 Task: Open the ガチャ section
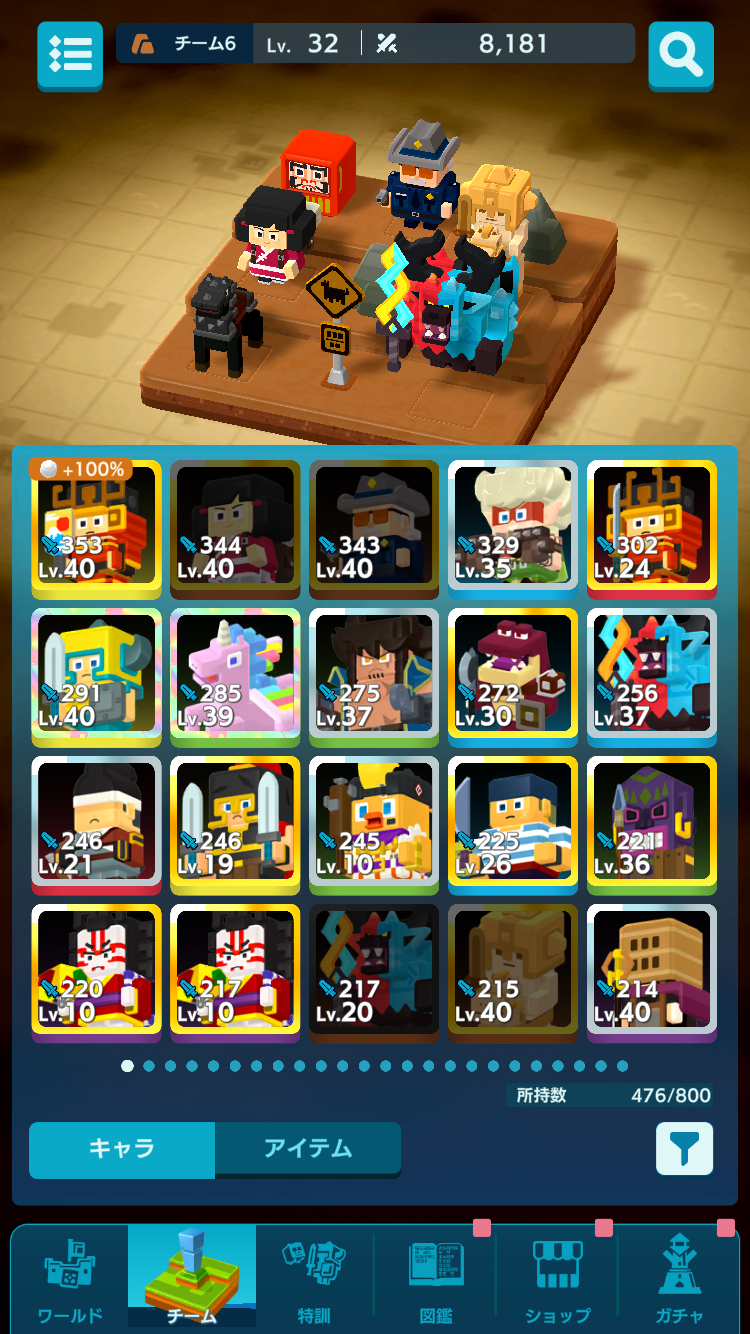[680, 1280]
